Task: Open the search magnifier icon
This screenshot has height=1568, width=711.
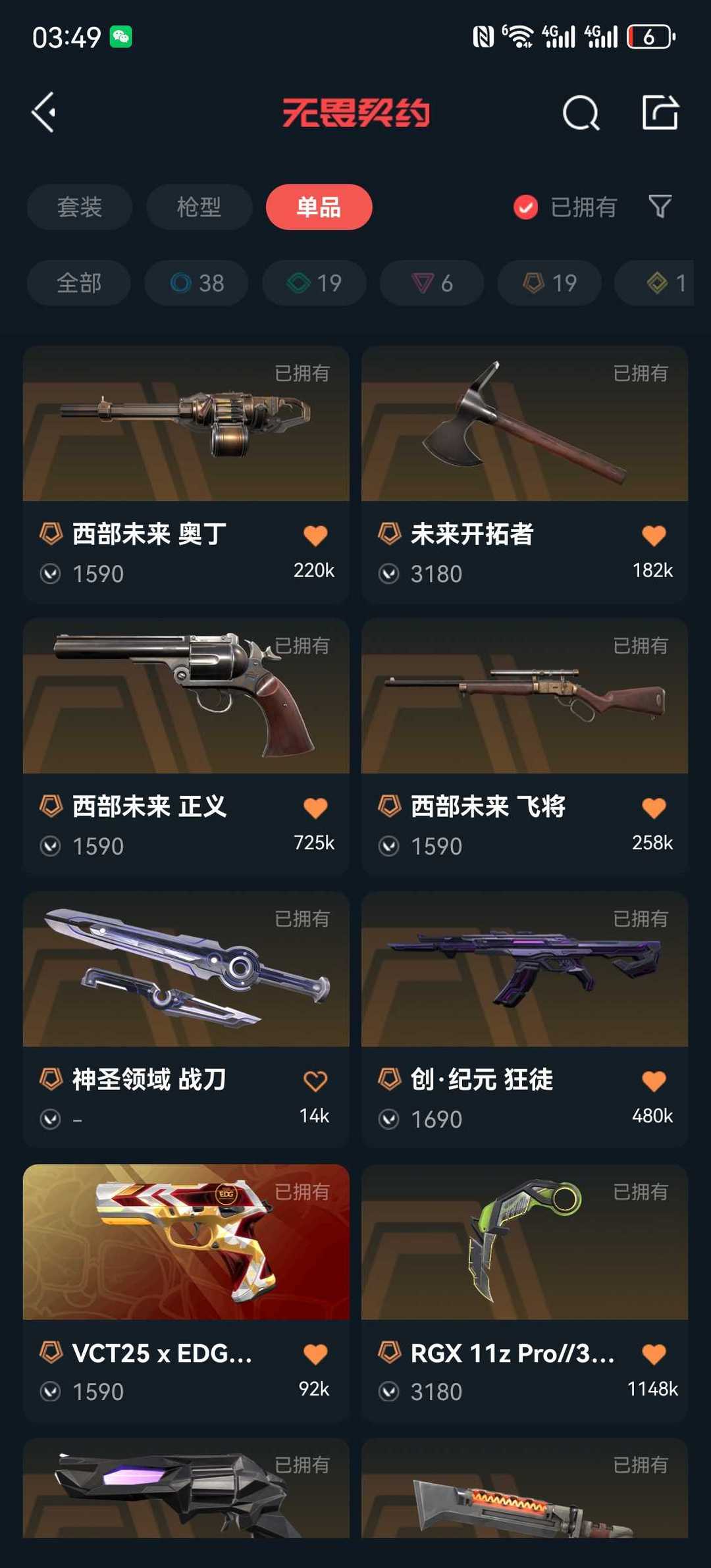Action: [x=581, y=113]
